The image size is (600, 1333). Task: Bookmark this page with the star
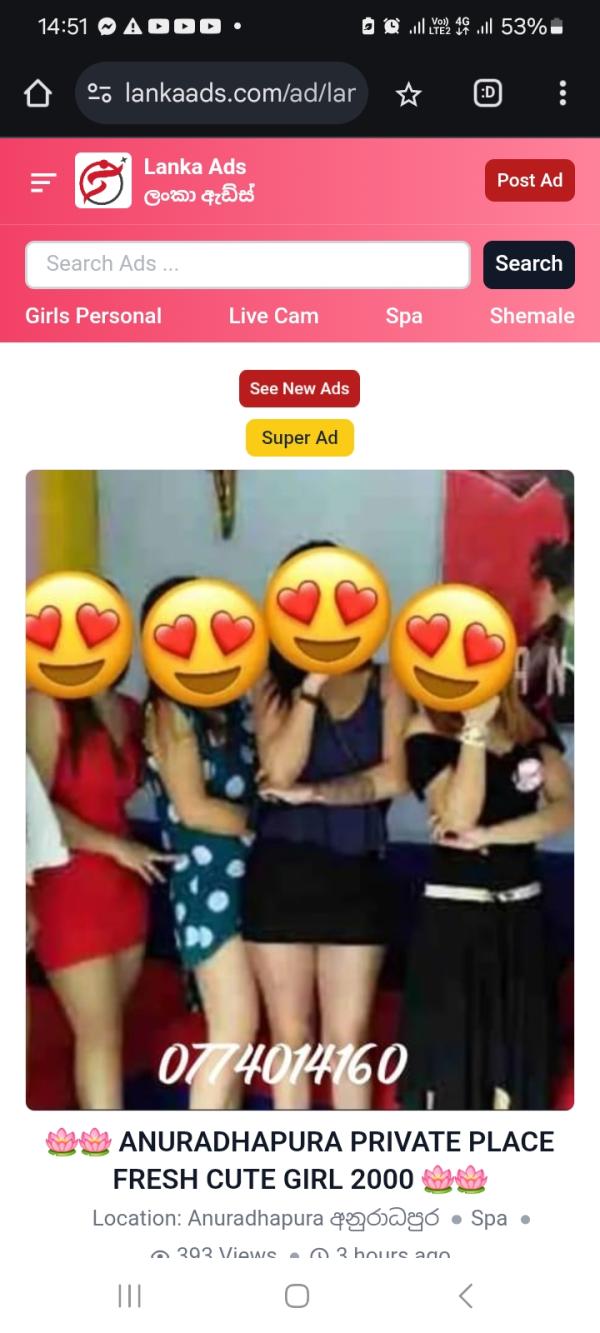(408, 94)
